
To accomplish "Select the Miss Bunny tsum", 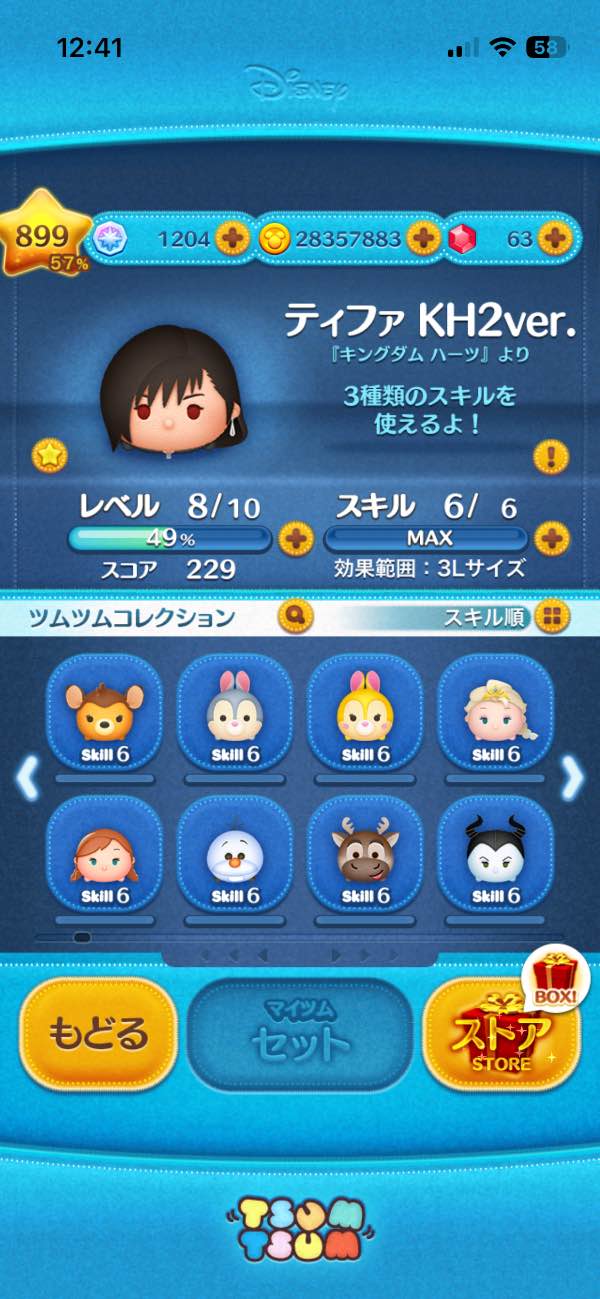I will [364, 714].
